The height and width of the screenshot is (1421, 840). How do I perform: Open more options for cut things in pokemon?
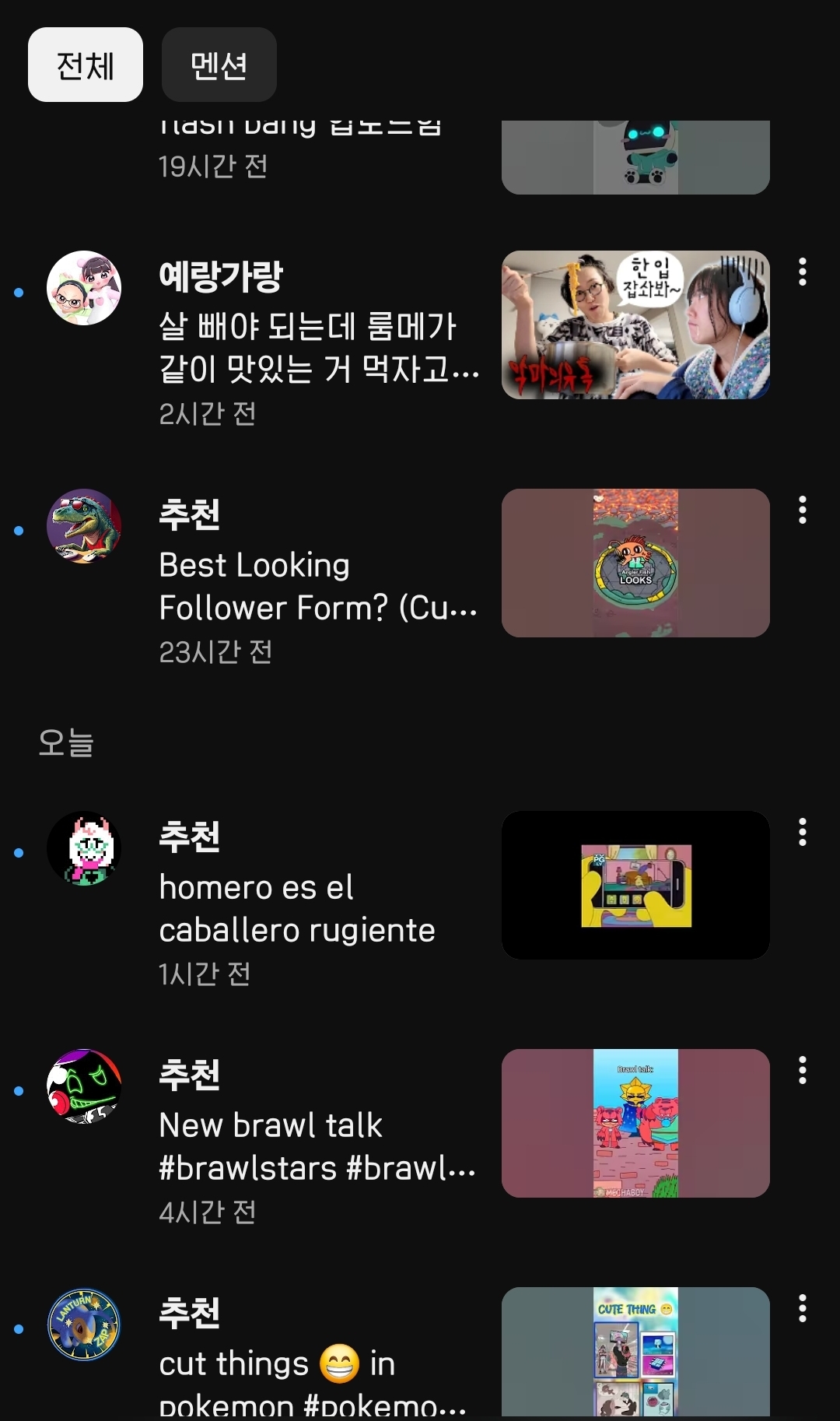802,1308
